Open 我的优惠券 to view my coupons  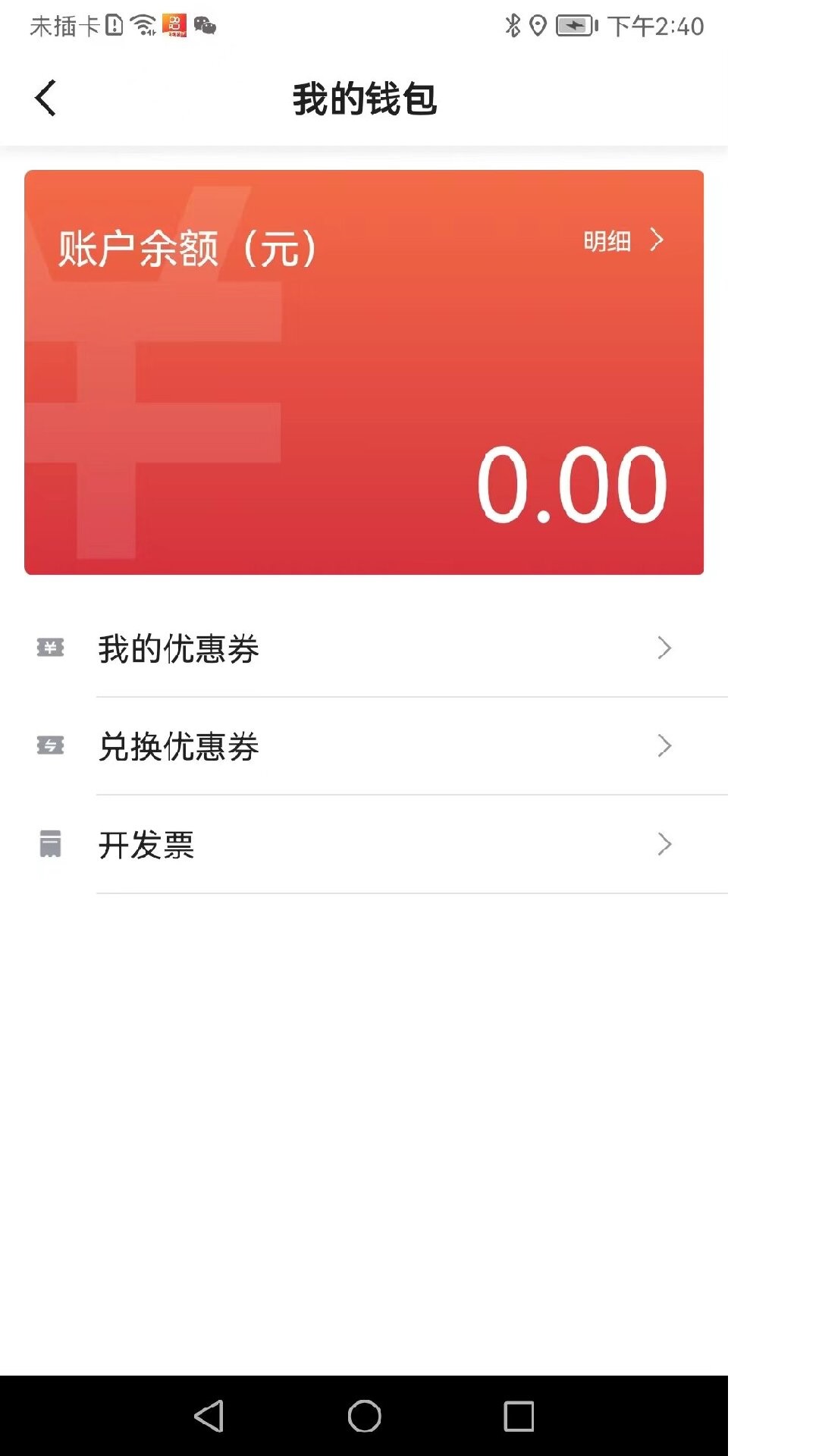[179, 648]
